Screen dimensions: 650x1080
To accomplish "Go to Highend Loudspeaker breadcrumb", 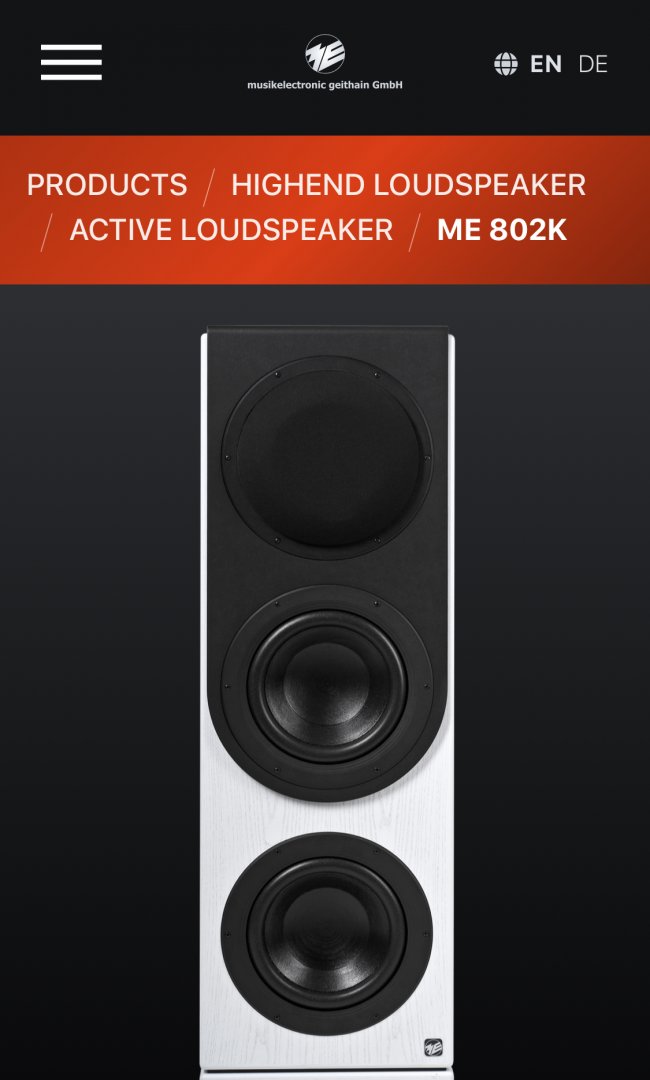I will click(x=408, y=185).
